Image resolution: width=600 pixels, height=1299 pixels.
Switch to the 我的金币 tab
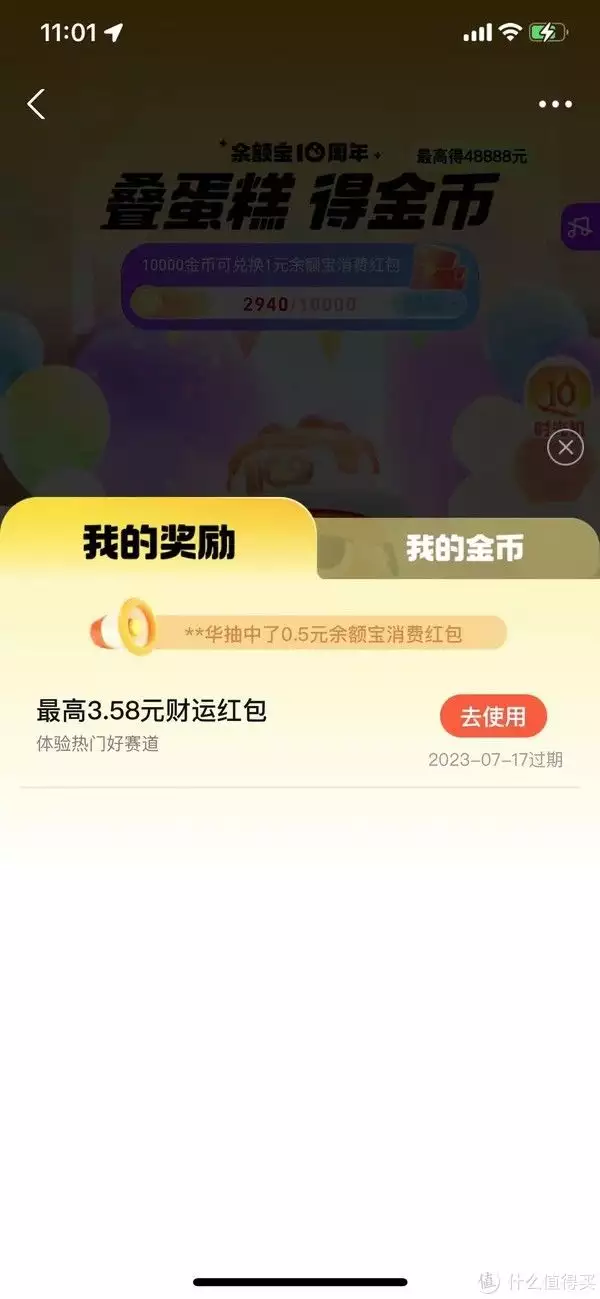pos(464,548)
